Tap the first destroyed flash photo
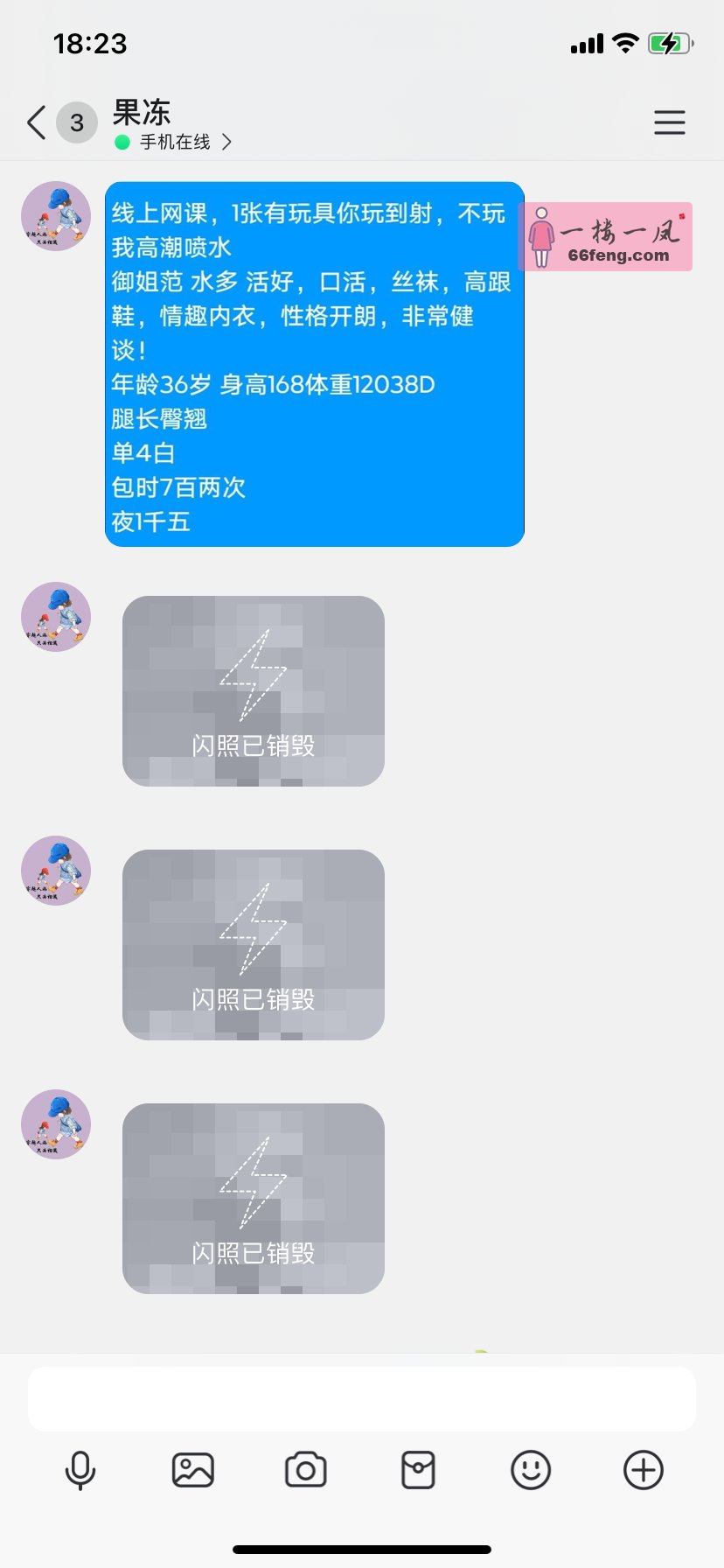The width and height of the screenshot is (724, 1568). (x=253, y=691)
